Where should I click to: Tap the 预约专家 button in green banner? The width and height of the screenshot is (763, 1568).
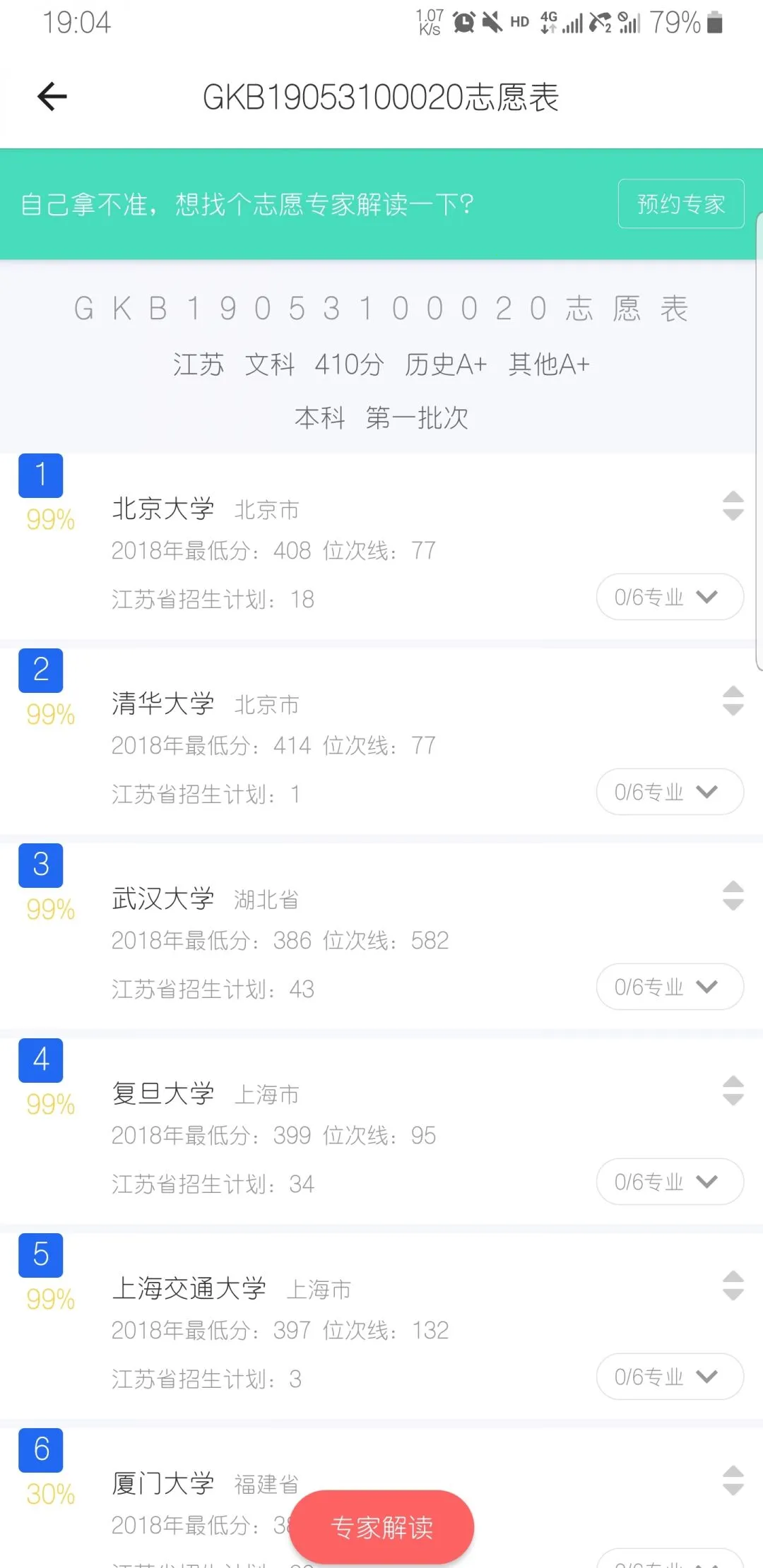680,204
